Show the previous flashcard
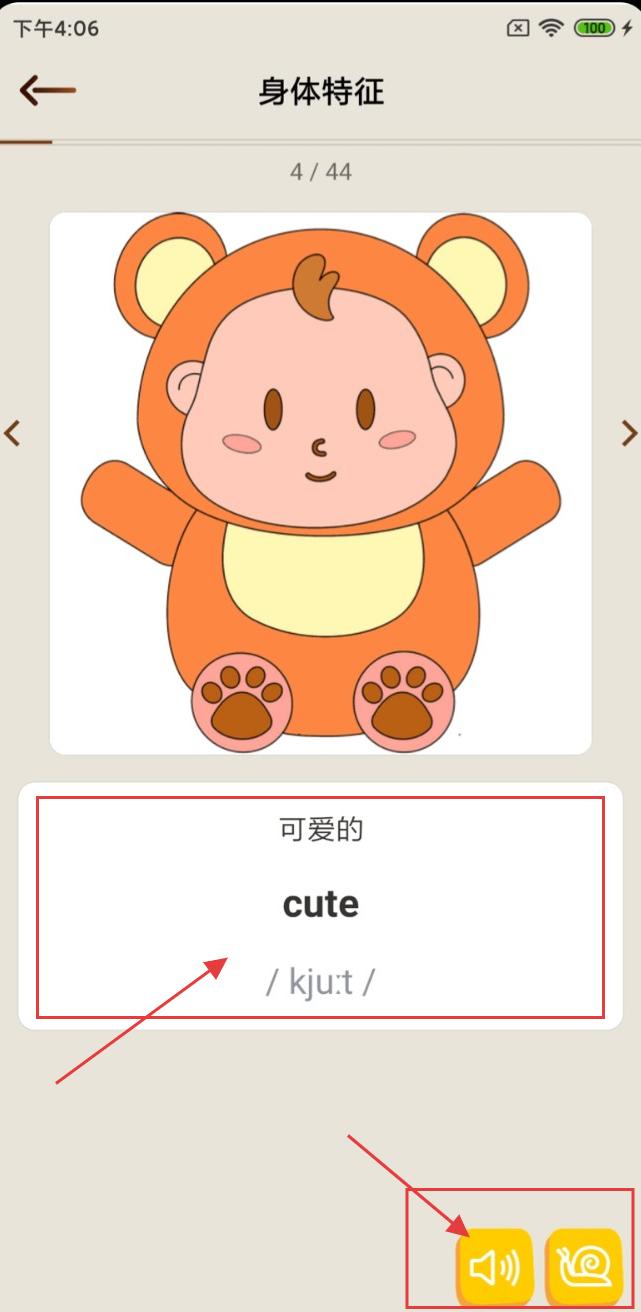Image resolution: width=641 pixels, height=1312 pixels. point(13,433)
